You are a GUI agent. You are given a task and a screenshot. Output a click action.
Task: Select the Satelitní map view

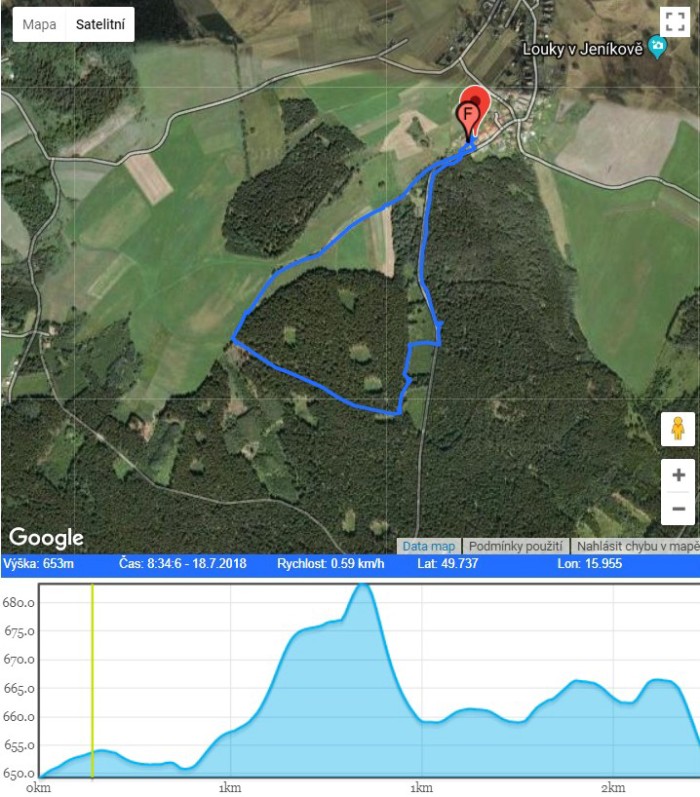[100, 24]
